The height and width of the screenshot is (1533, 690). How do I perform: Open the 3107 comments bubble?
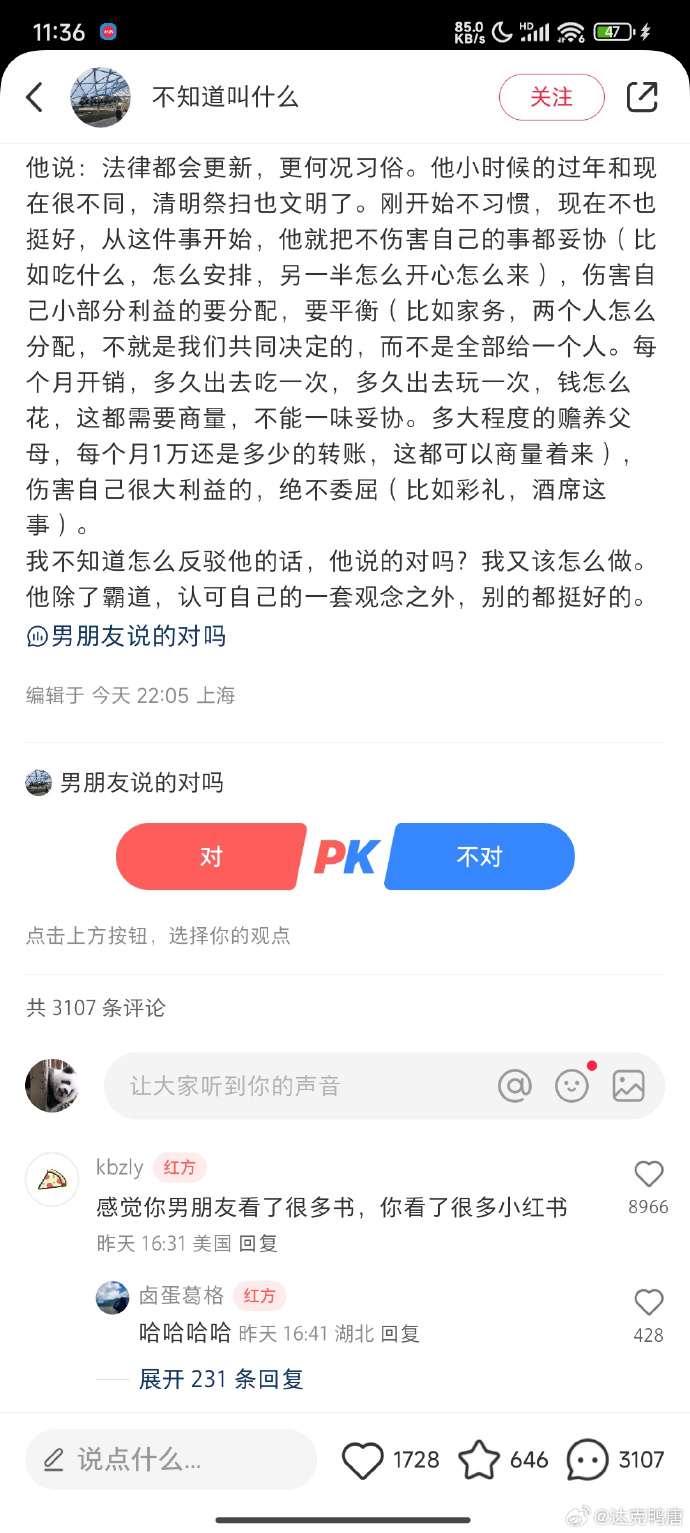588,1461
